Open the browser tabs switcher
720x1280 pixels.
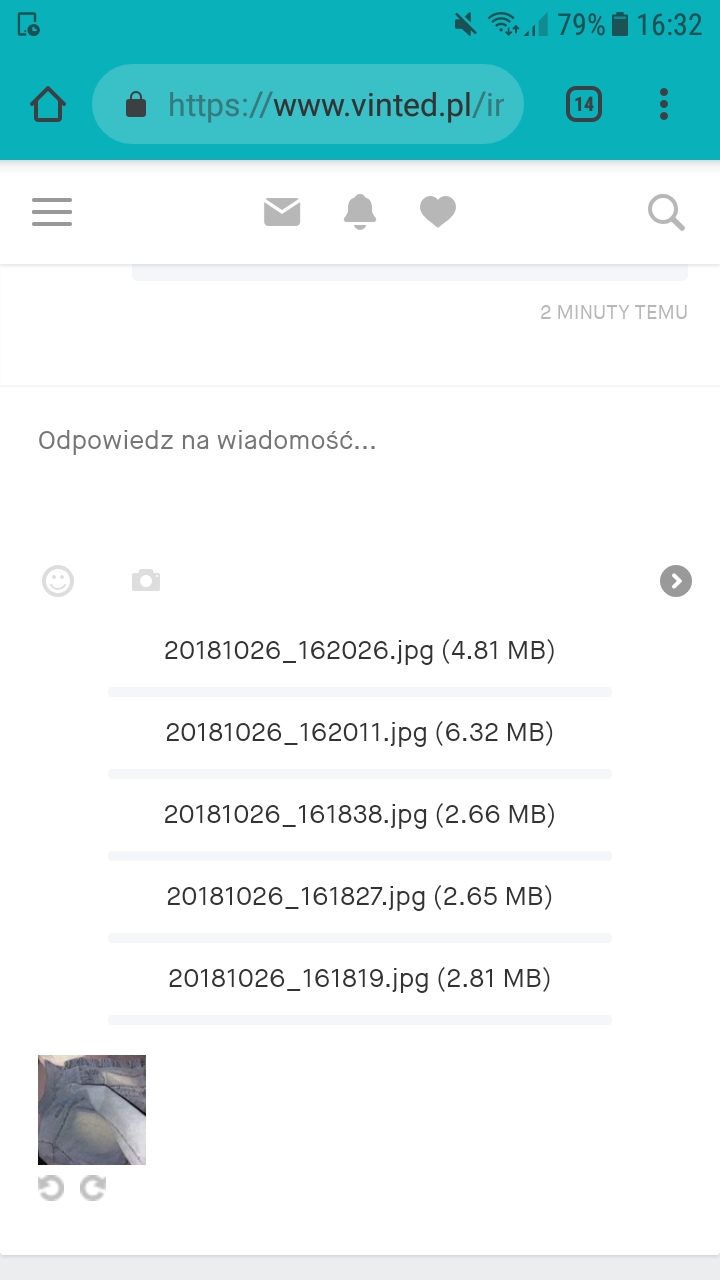(x=584, y=104)
